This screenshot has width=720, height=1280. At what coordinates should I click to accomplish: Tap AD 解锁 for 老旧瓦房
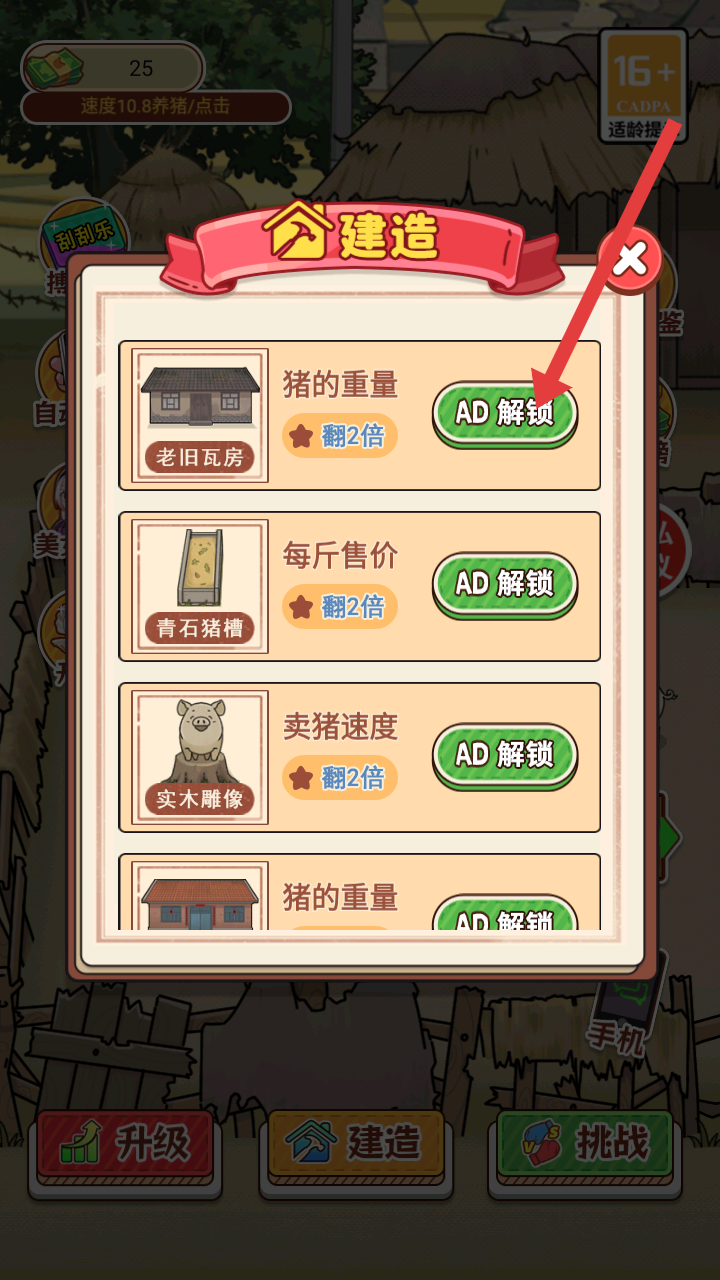[505, 414]
